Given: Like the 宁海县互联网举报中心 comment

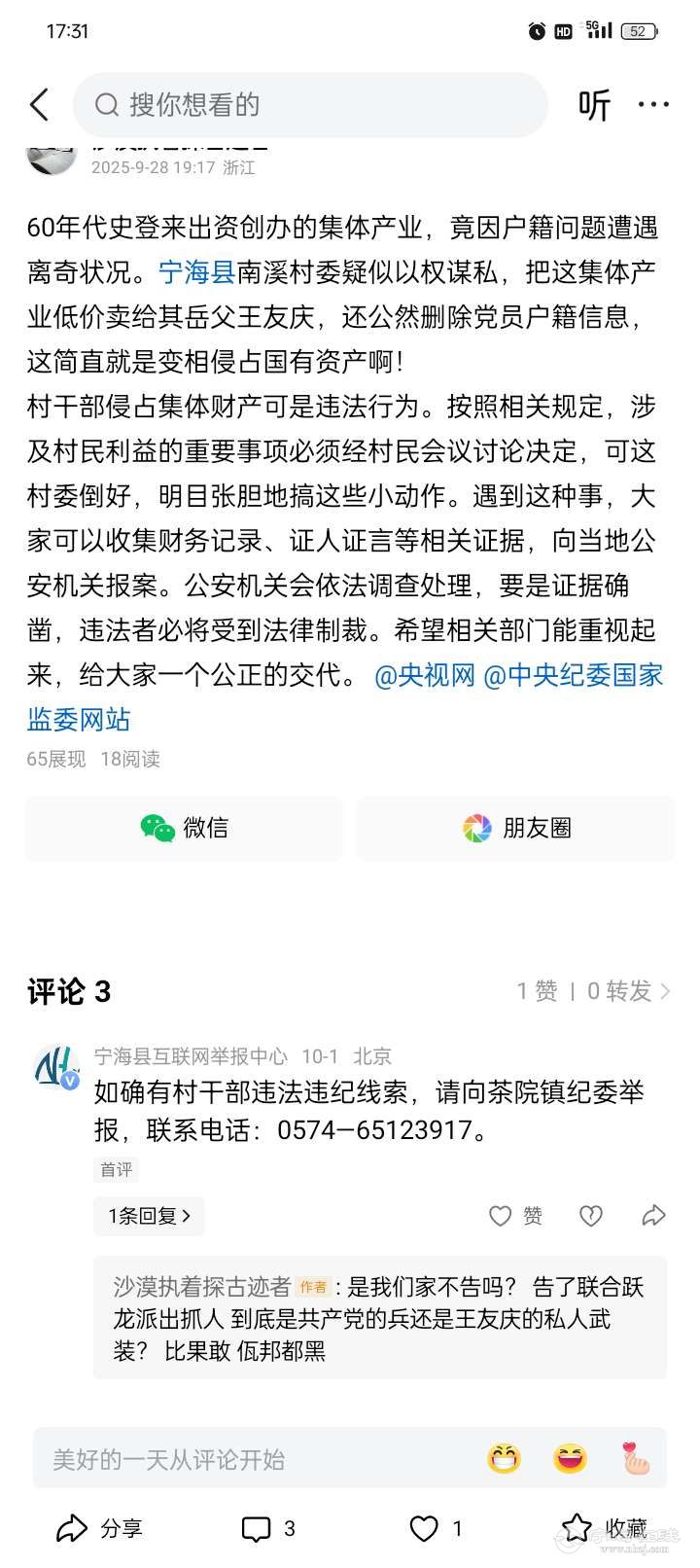Looking at the screenshot, I should pyautogui.click(x=514, y=1216).
